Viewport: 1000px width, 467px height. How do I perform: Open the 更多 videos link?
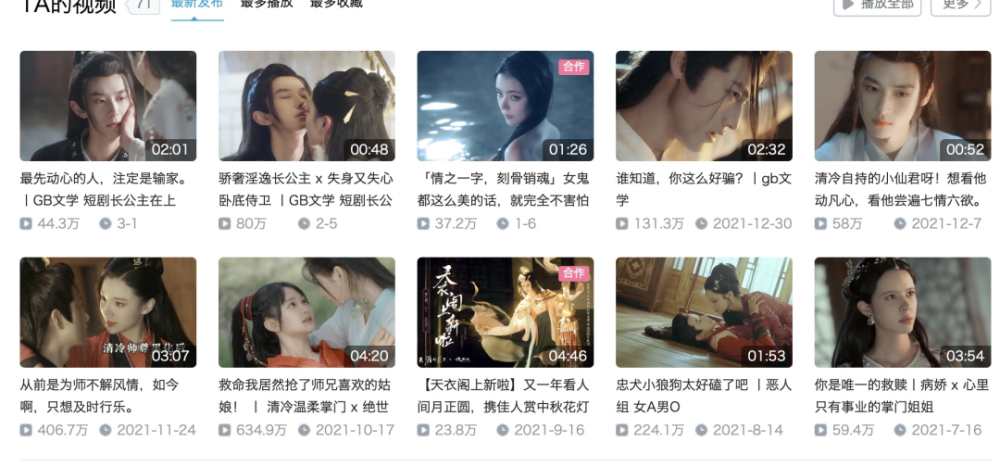point(961,4)
